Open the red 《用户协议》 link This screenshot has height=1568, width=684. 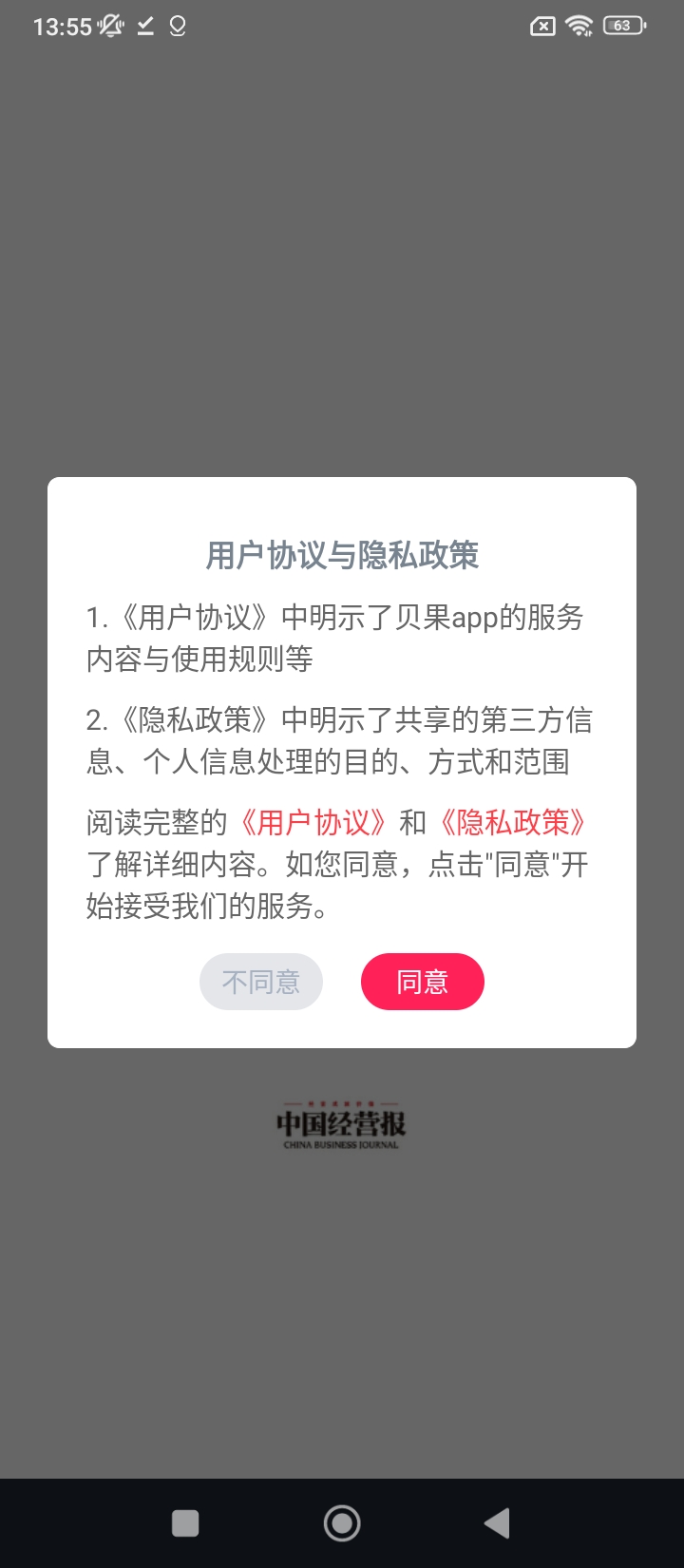click(313, 822)
